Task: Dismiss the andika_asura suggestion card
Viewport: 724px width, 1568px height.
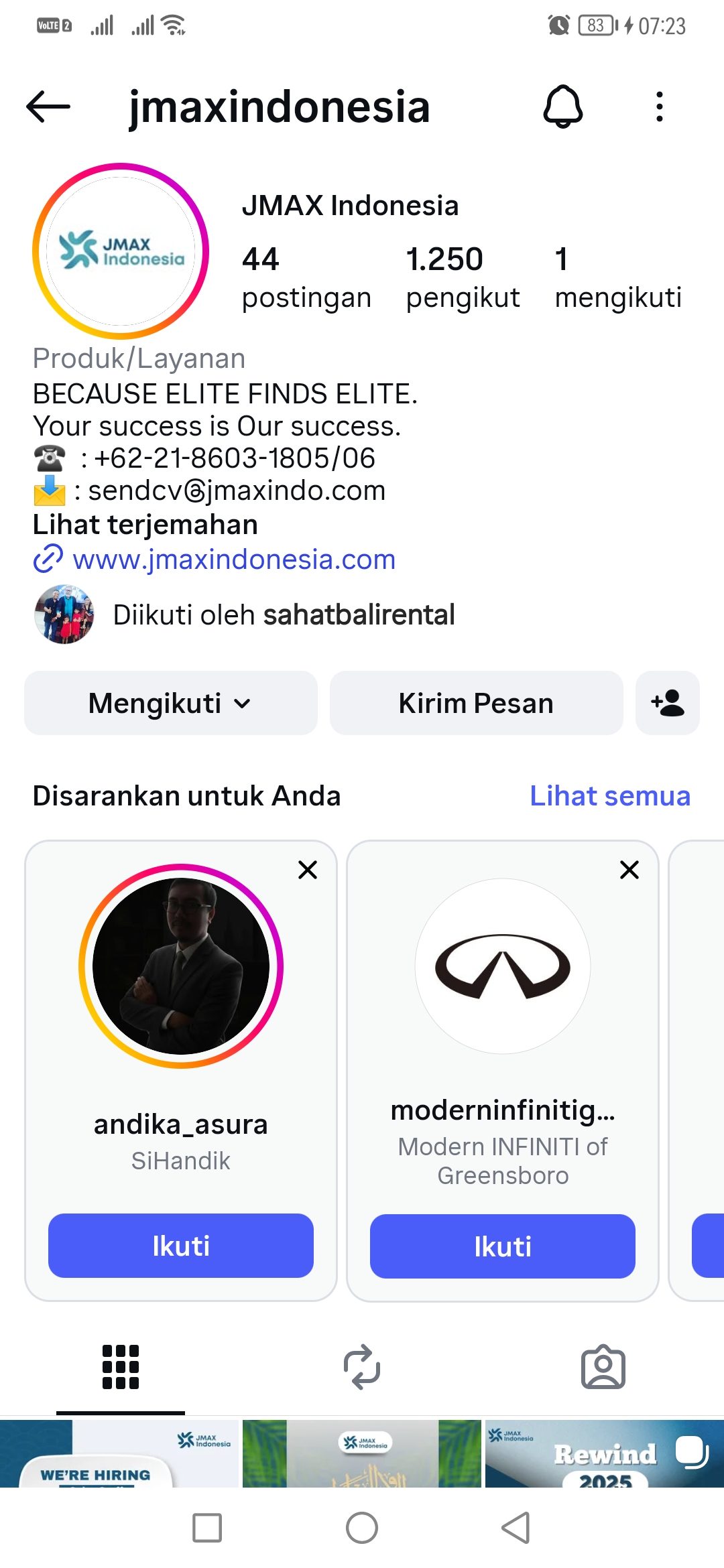Action: pos(308,870)
